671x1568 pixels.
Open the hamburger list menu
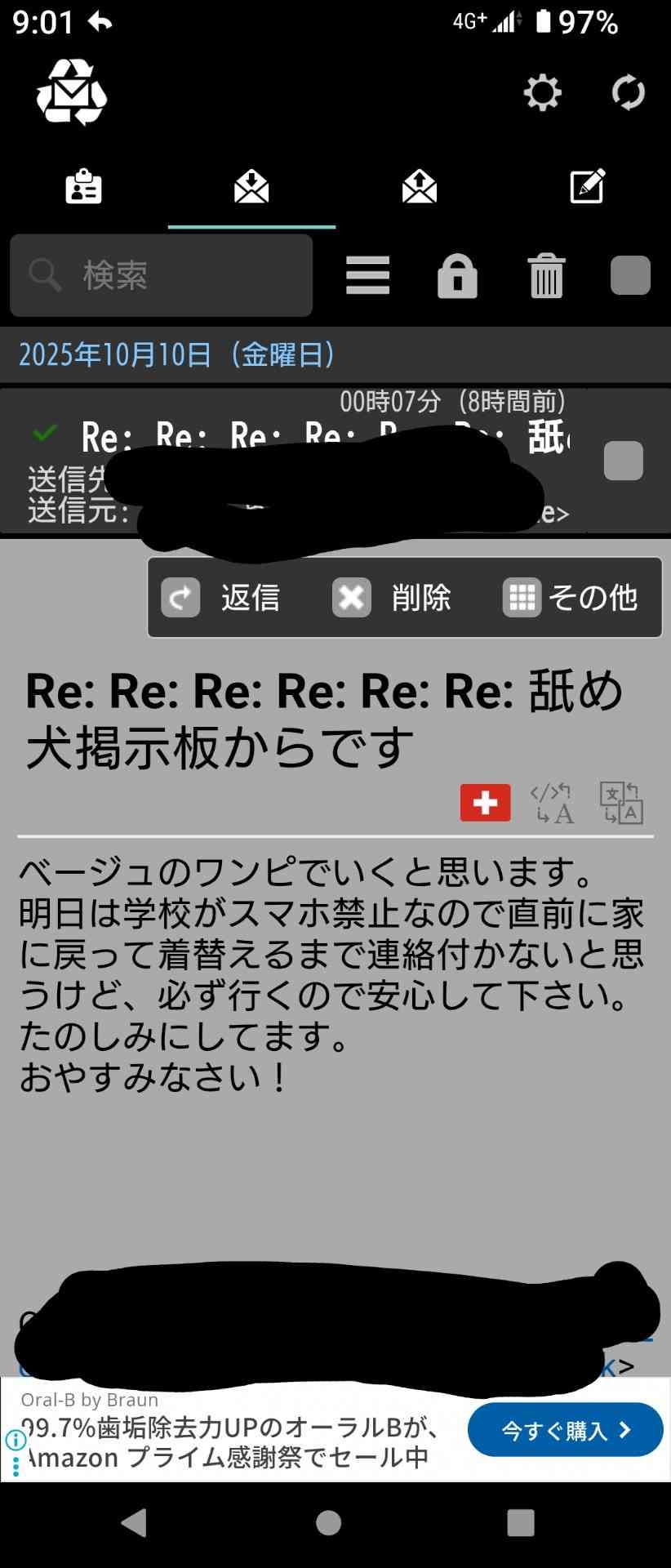pos(367,275)
